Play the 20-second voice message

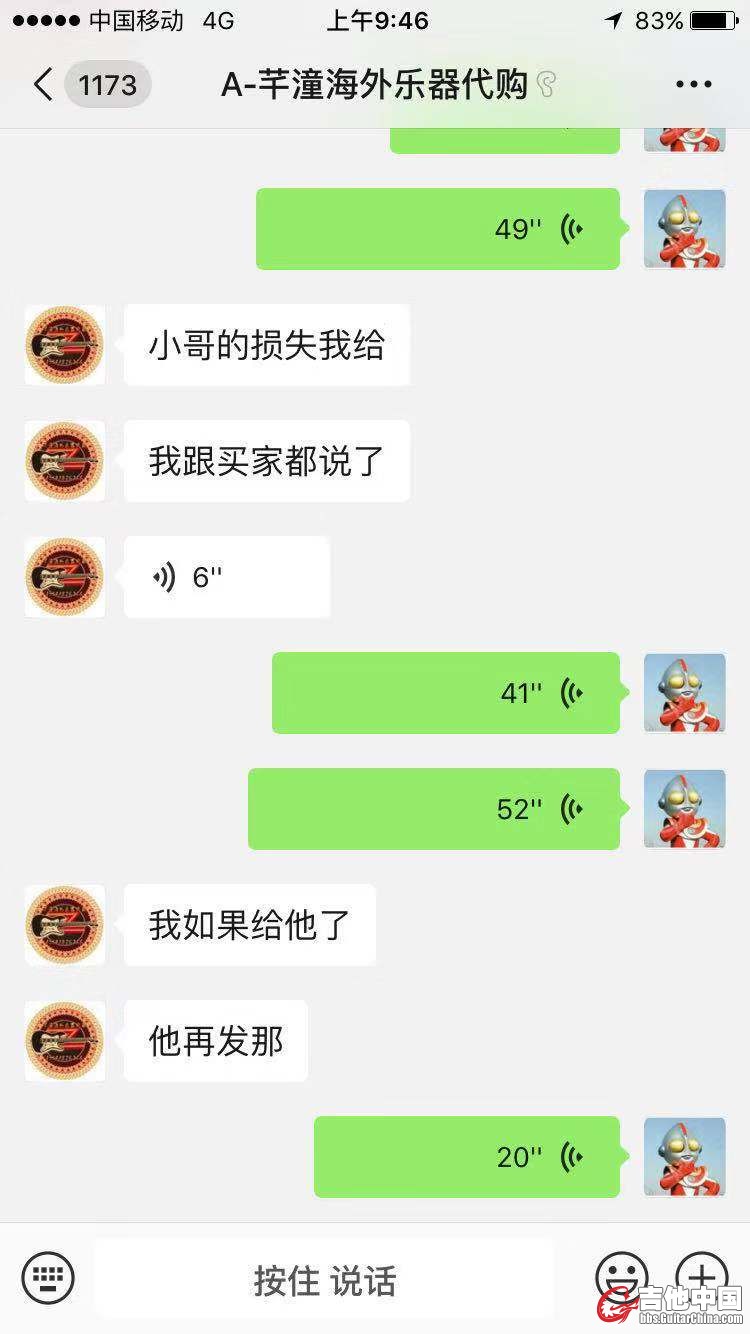467,1157
